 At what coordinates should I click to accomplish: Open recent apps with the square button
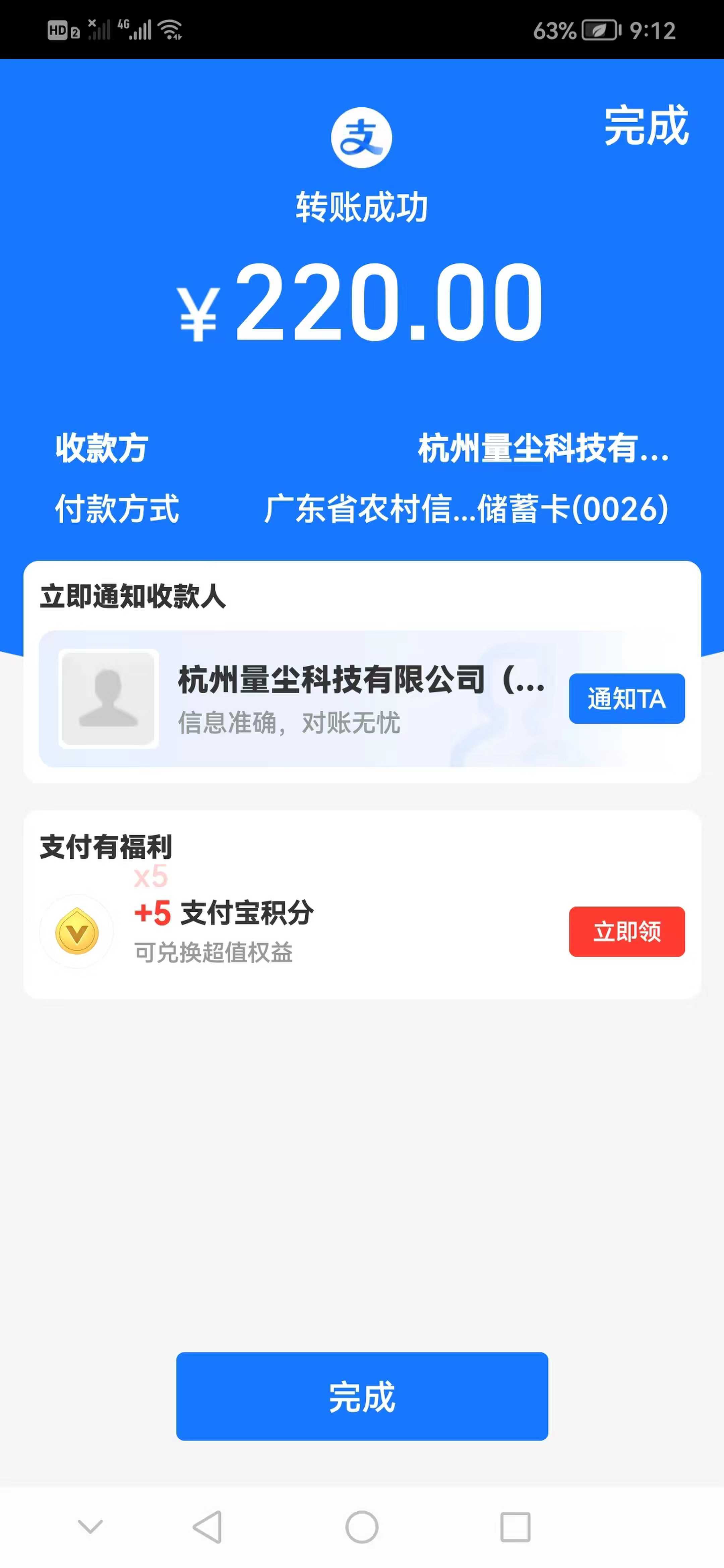[515, 1526]
